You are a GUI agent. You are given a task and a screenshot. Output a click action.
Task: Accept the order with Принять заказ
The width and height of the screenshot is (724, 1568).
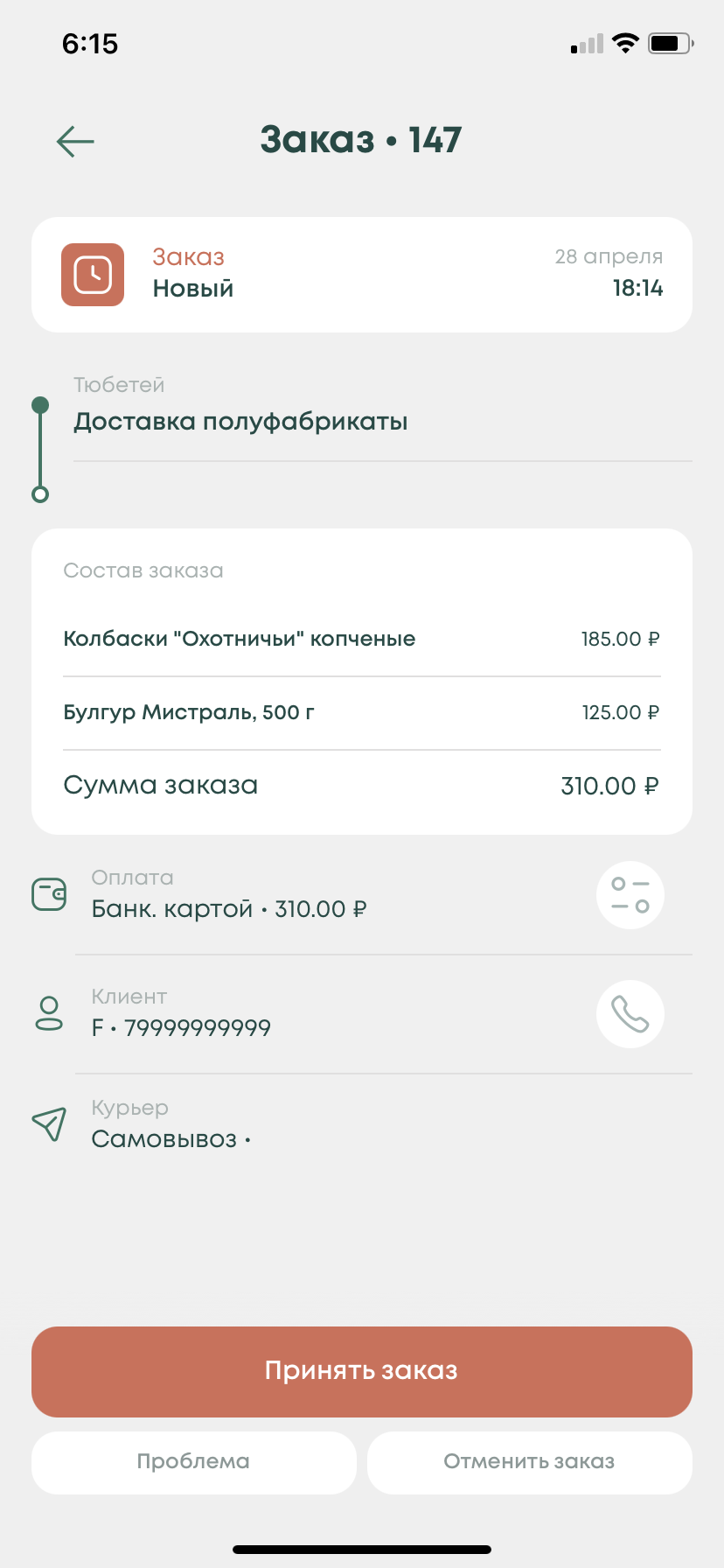362,1371
